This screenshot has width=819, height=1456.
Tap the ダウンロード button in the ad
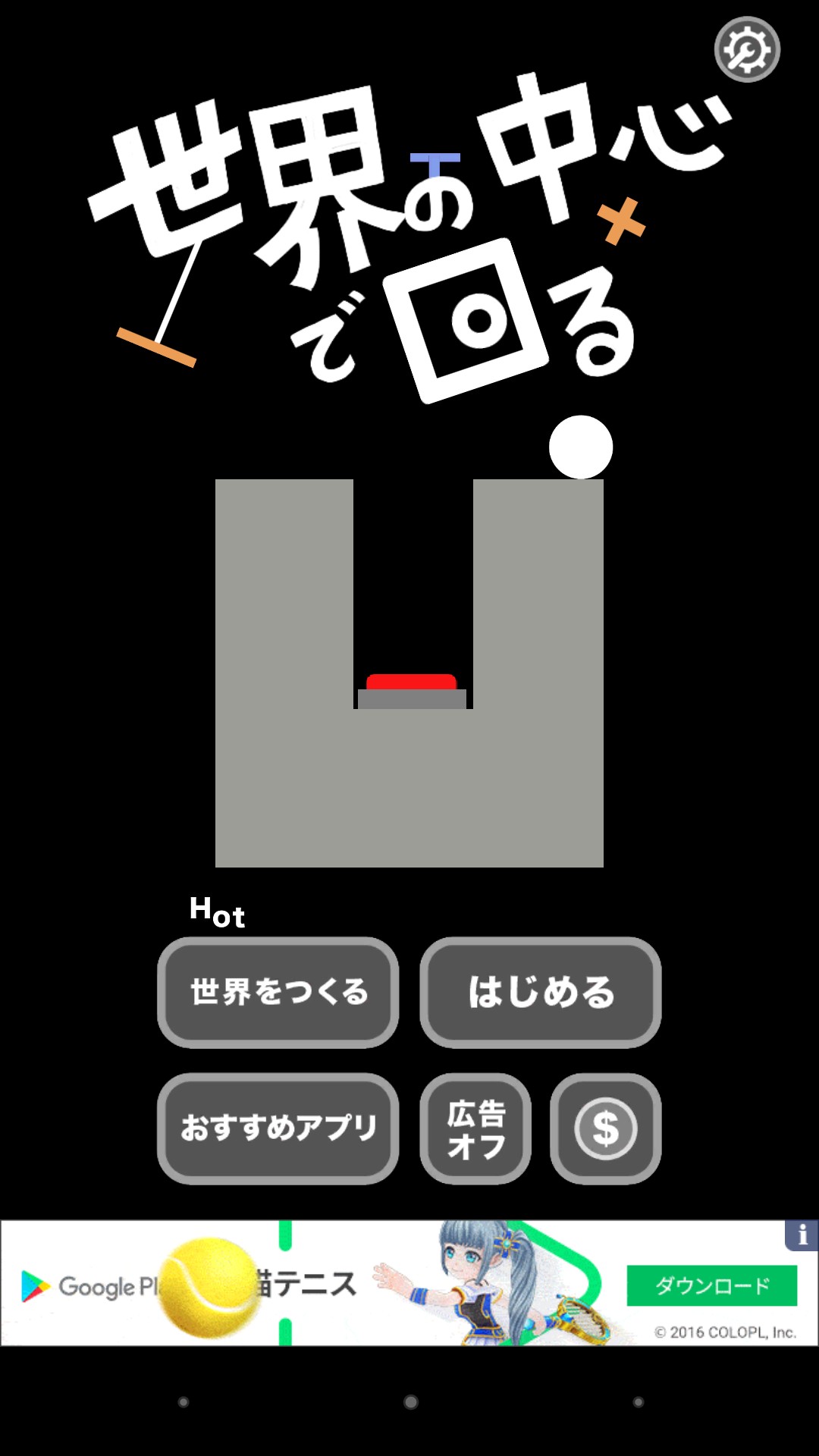click(711, 1285)
